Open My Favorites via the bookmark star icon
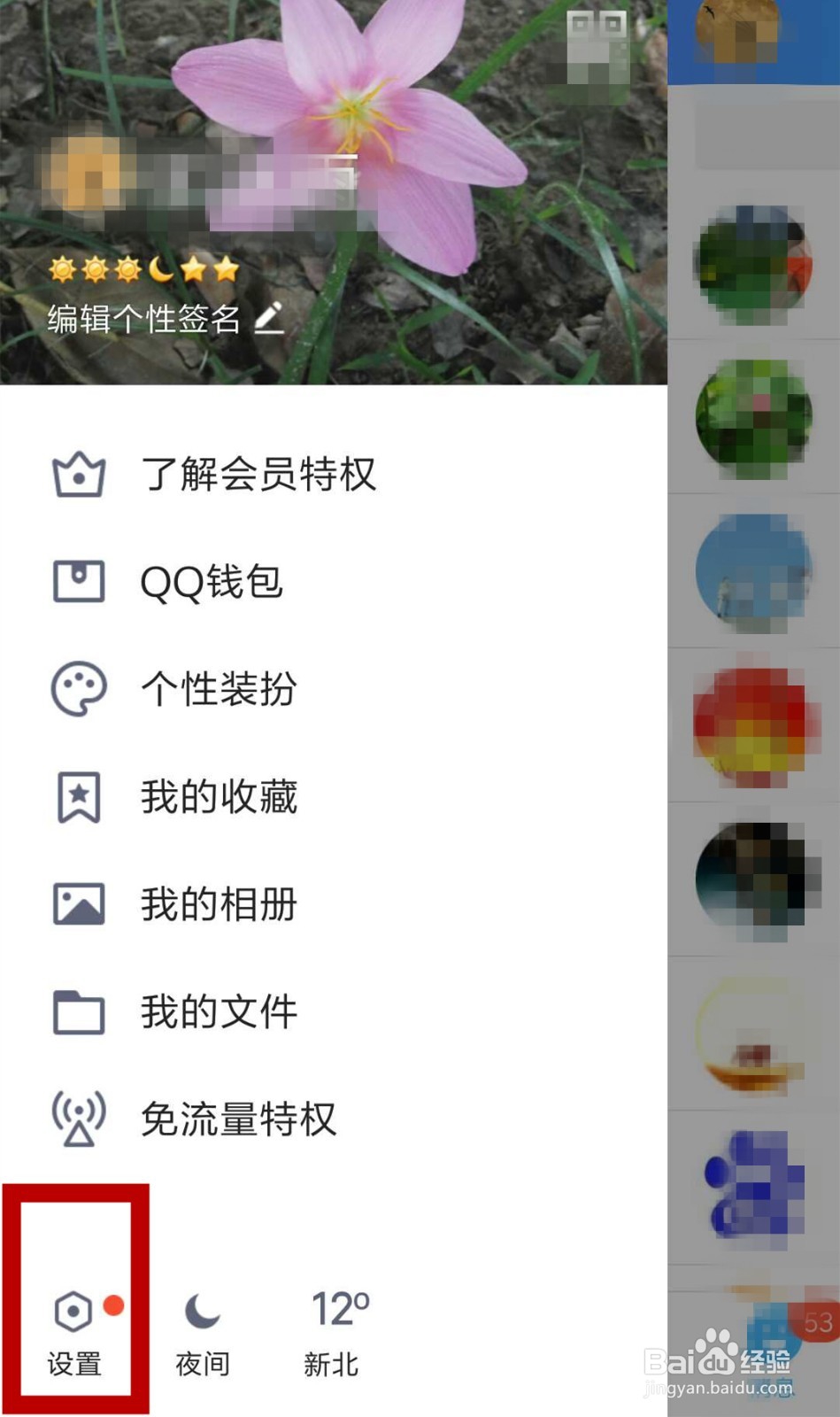Image resolution: width=840 pixels, height=1417 pixels. [78, 797]
